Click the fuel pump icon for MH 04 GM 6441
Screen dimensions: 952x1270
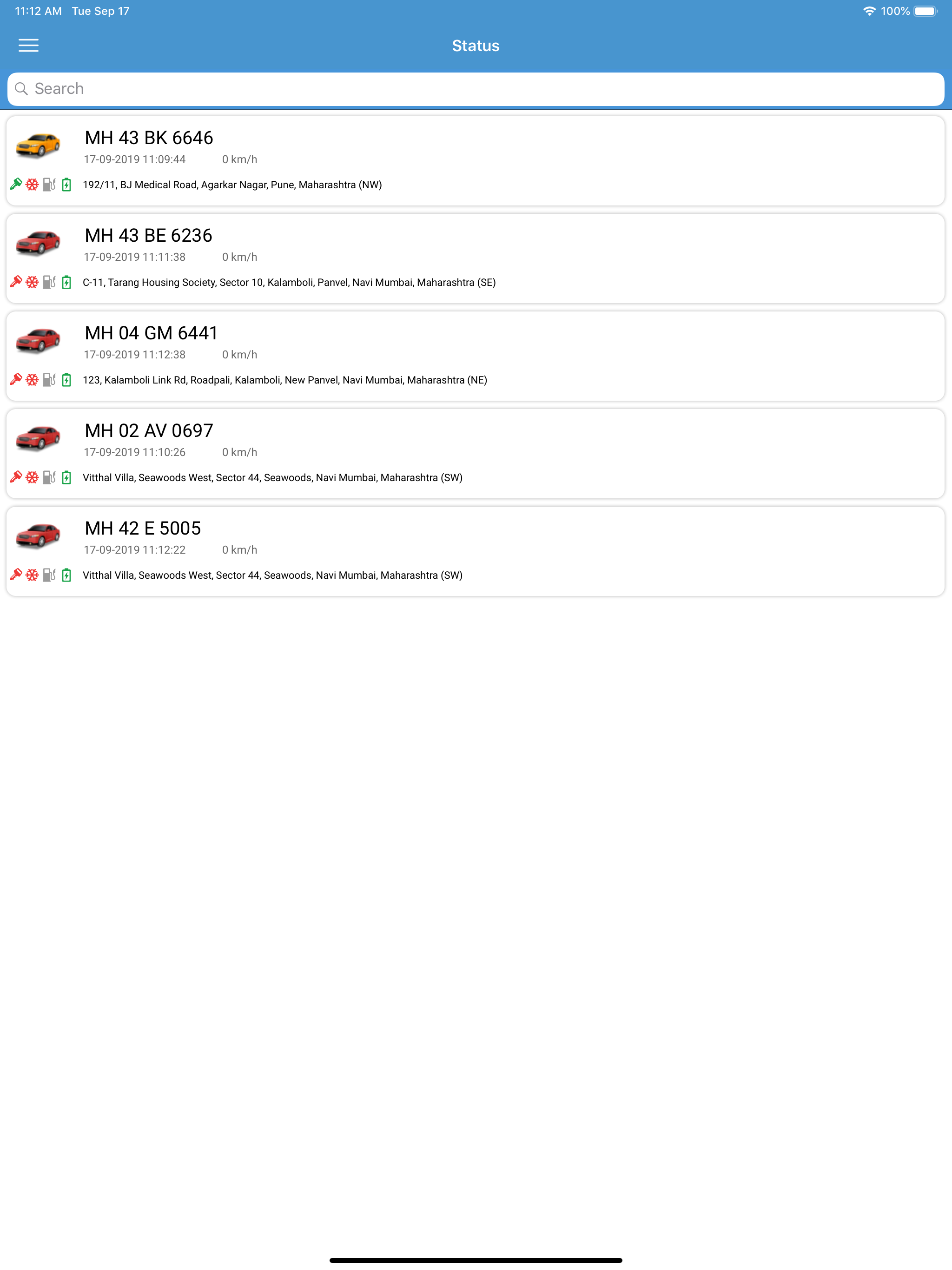48,379
